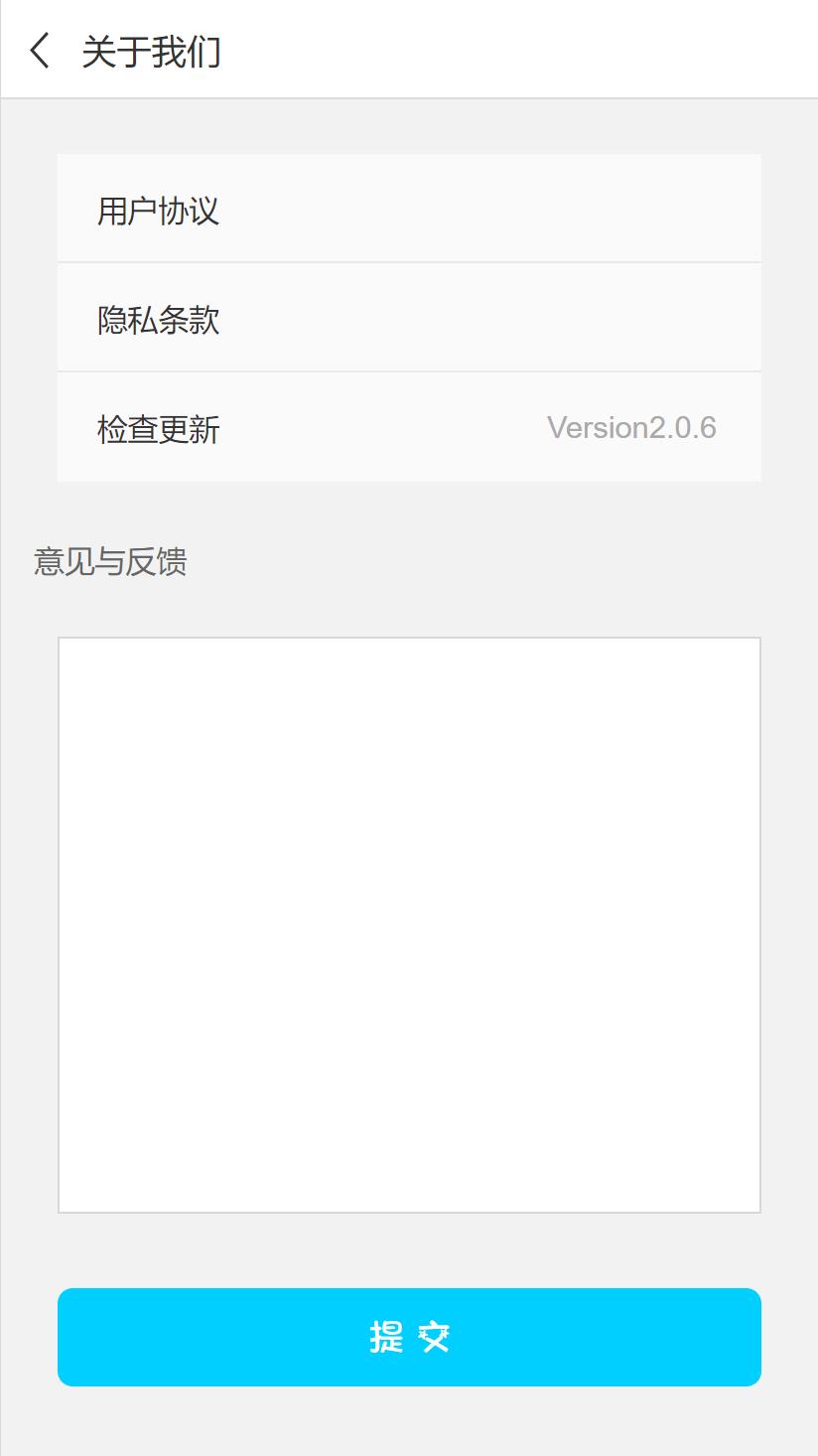Go back using the arrow icon
The height and width of the screenshot is (1456, 818).
click(40, 51)
